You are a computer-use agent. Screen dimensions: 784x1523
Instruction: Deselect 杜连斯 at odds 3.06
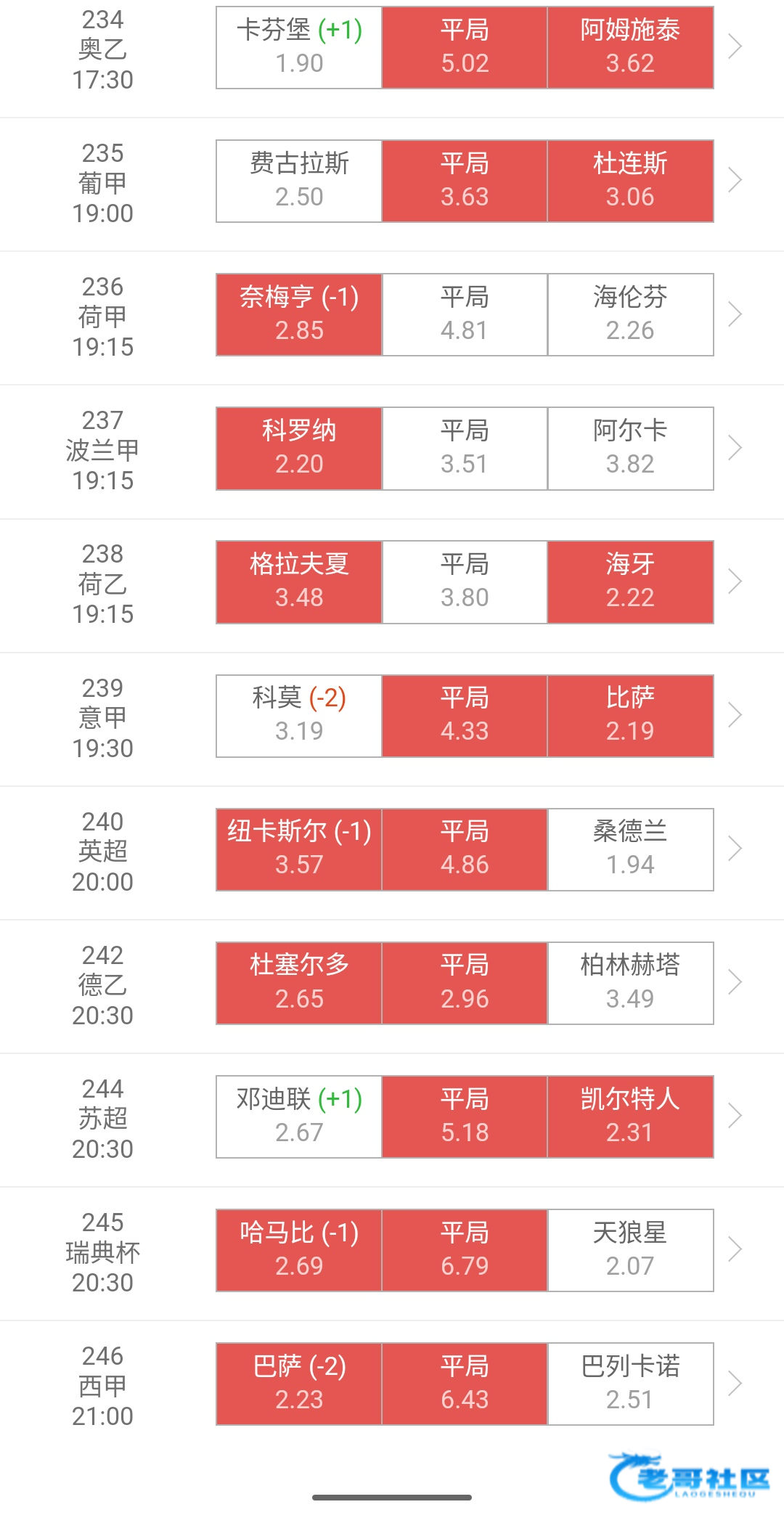coord(630,181)
